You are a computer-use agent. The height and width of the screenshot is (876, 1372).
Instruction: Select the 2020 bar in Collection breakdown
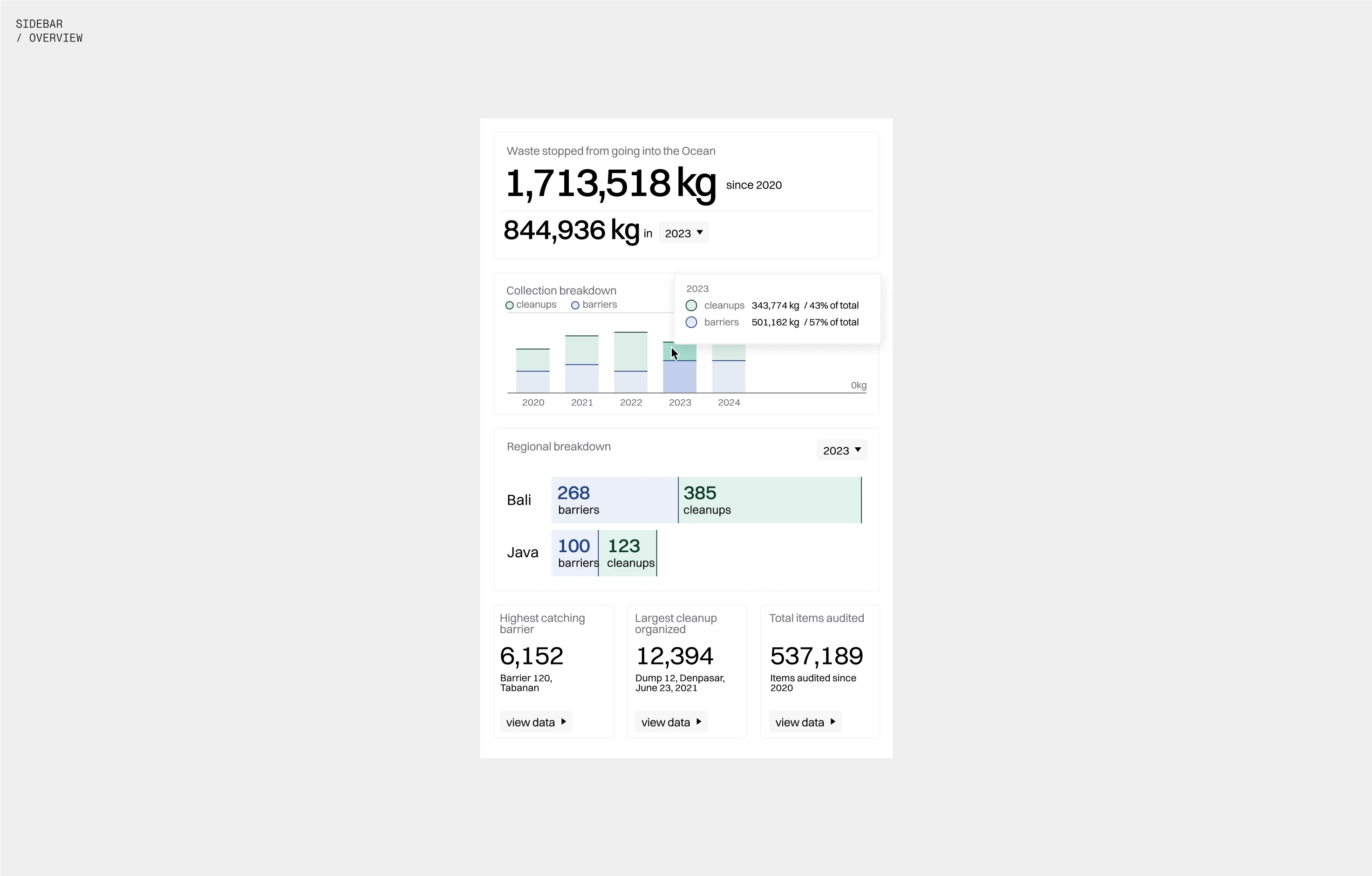coord(533,370)
